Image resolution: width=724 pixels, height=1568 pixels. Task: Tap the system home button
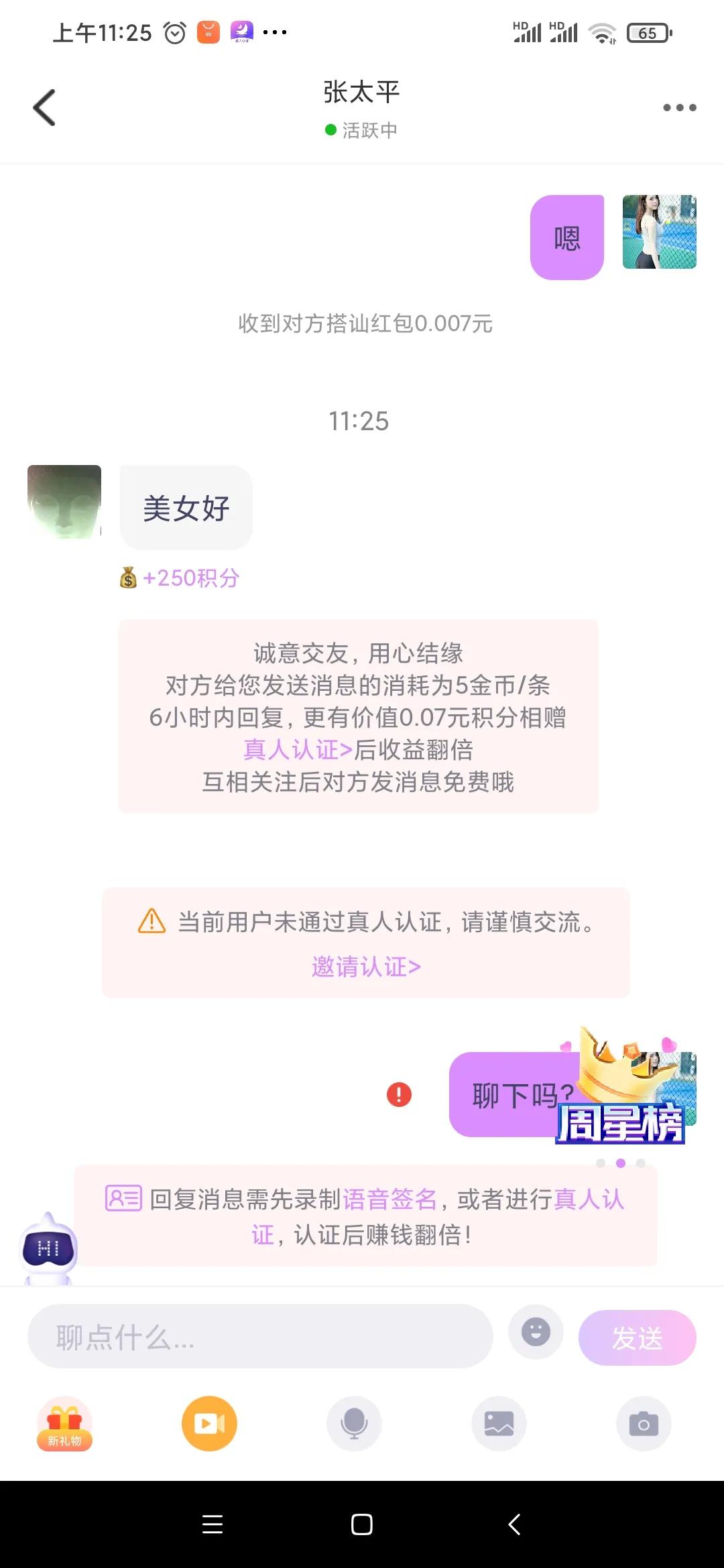coord(362,1524)
